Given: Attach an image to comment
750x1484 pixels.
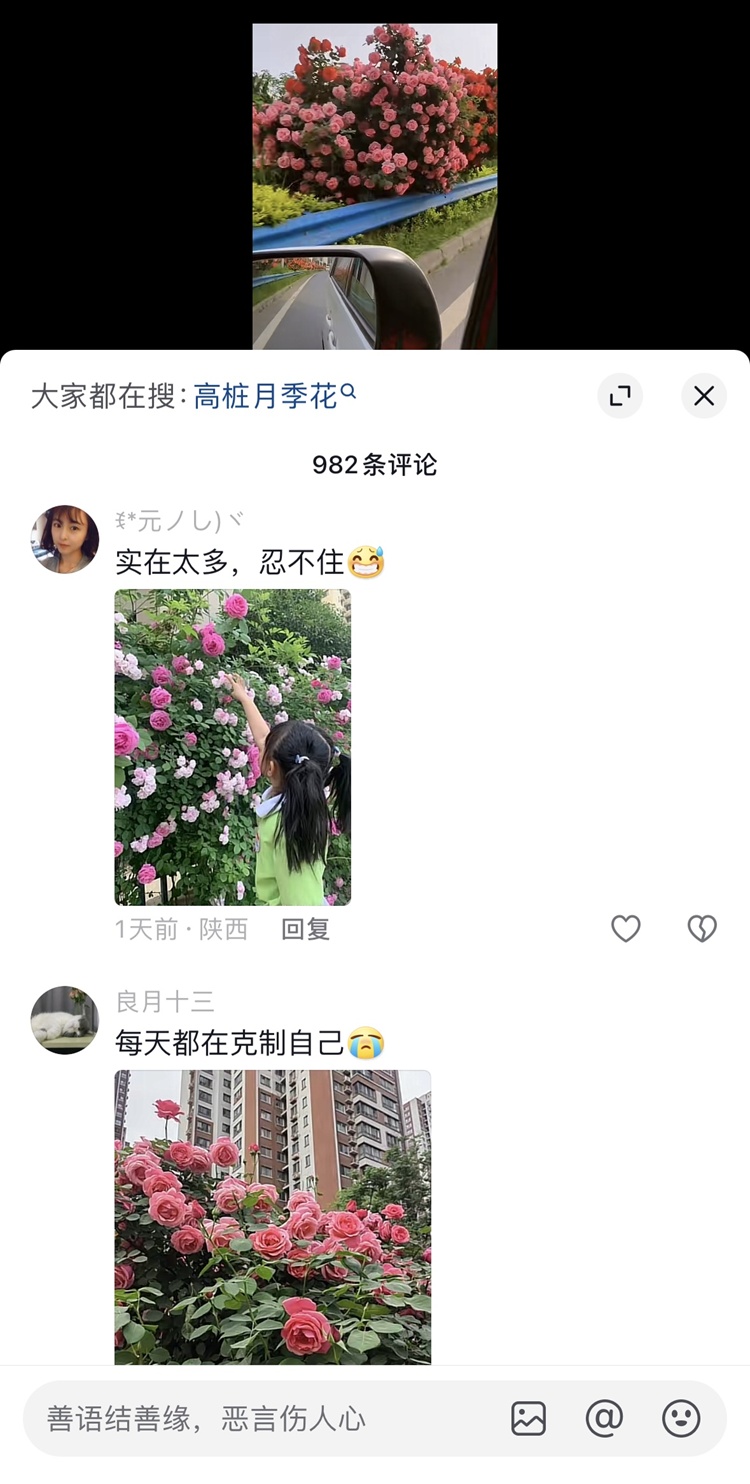Looking at the screenshot, I should [x=528, y=1418].
